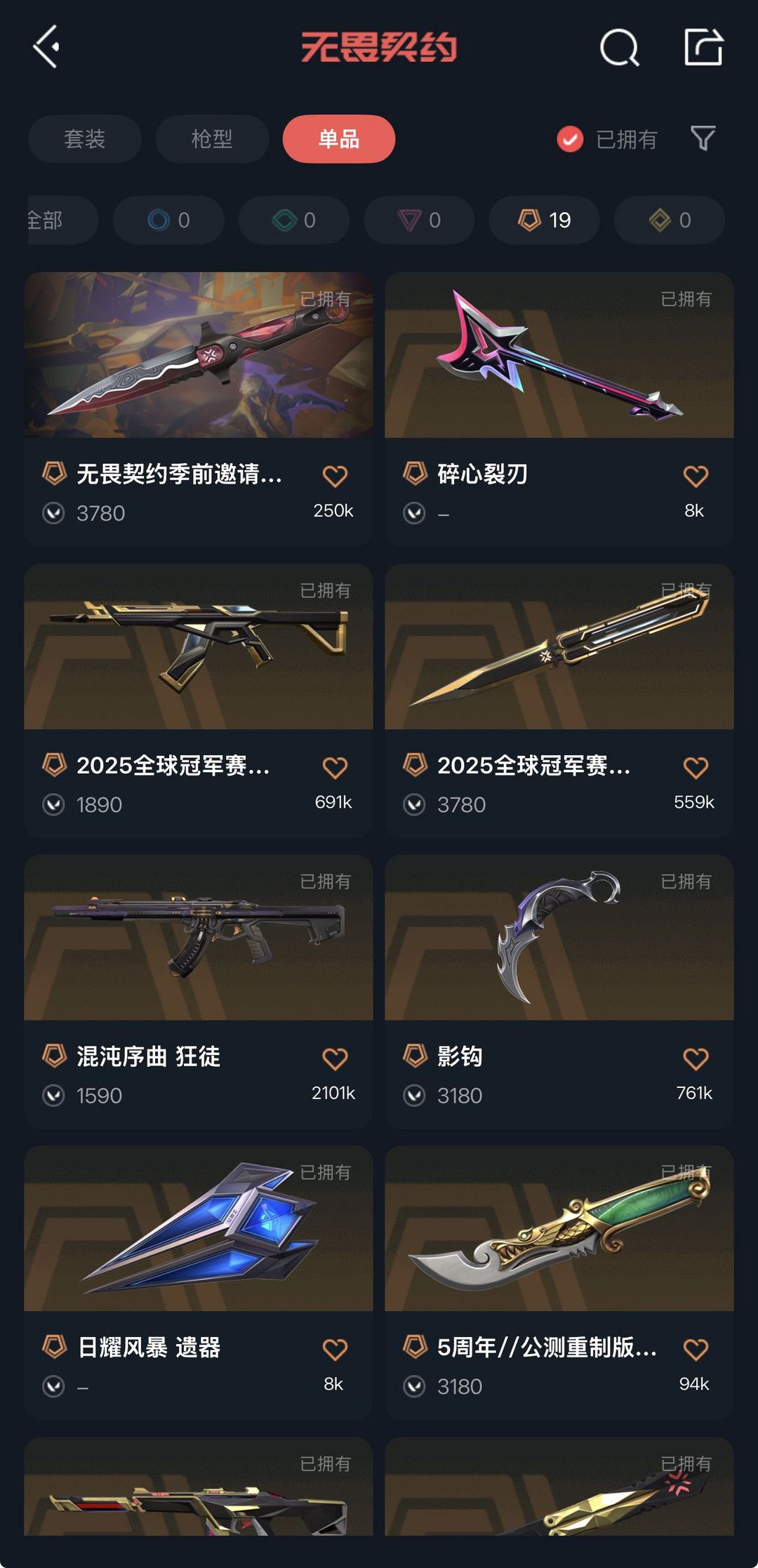Open the 影钩 knife card
758x1568 pixels.
click(x=559, y=991)
